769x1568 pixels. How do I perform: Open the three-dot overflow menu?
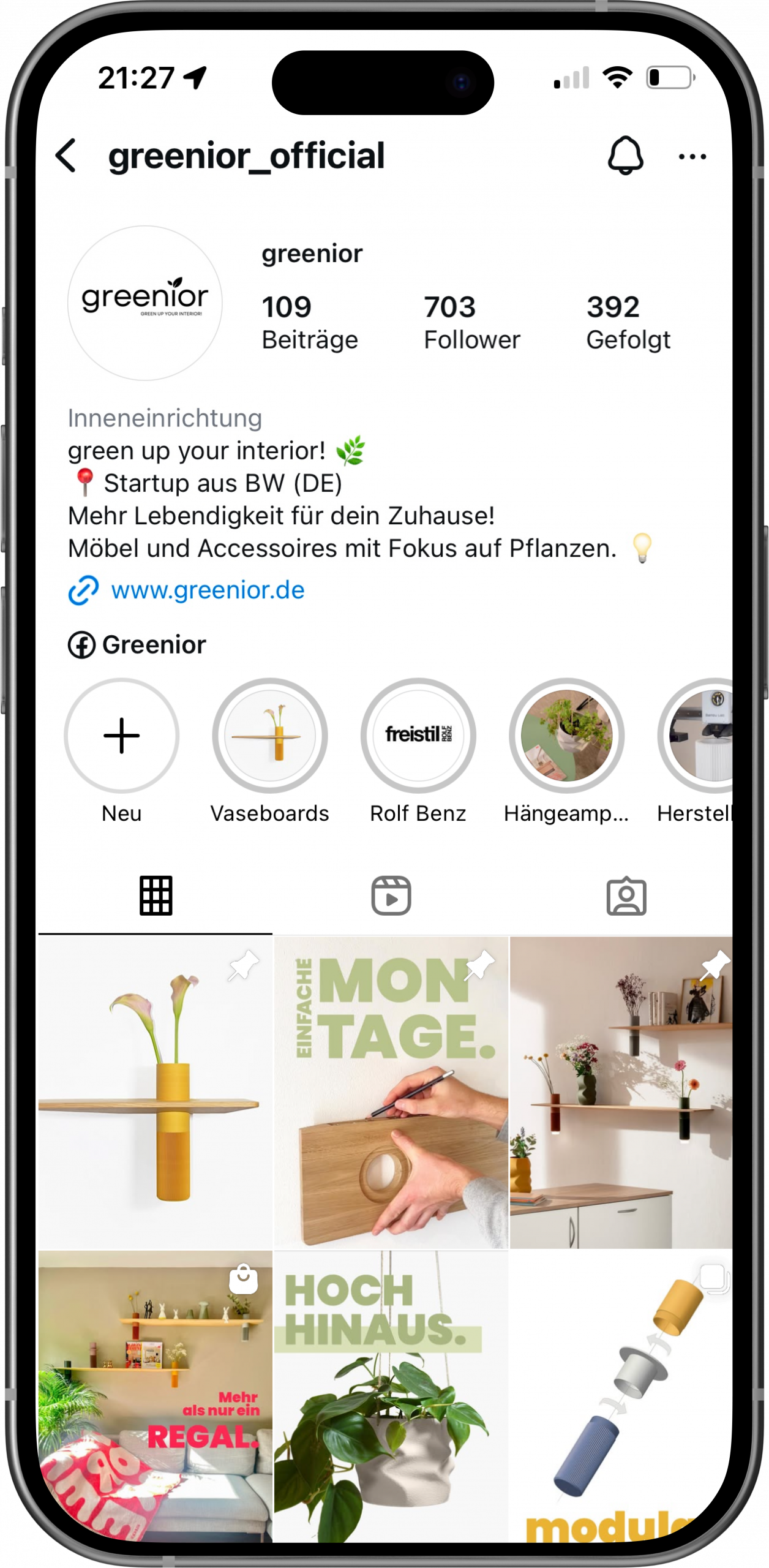point(692,157)
